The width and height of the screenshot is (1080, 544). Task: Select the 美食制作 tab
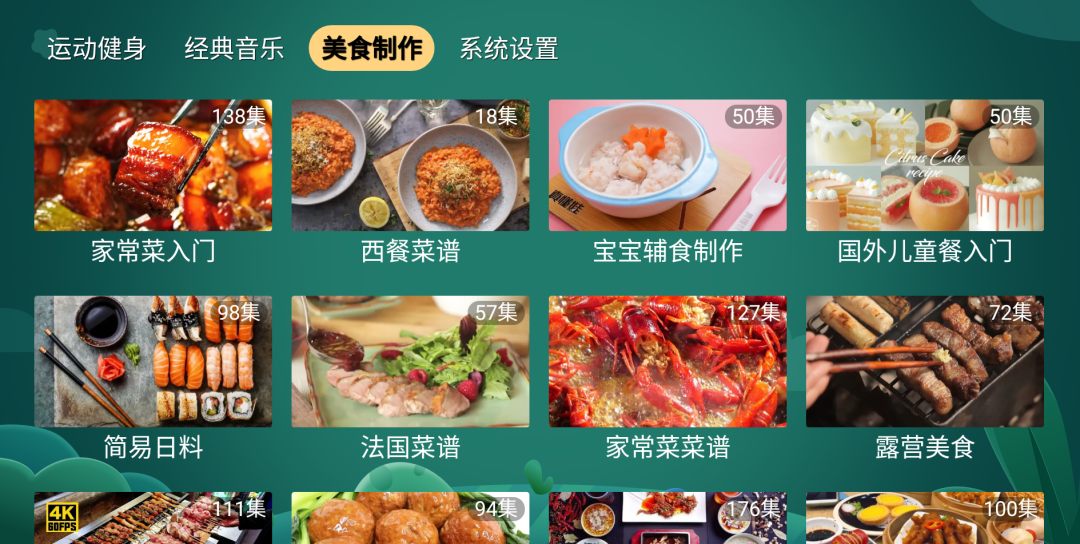pyautogui.click(x=371, y=48)
